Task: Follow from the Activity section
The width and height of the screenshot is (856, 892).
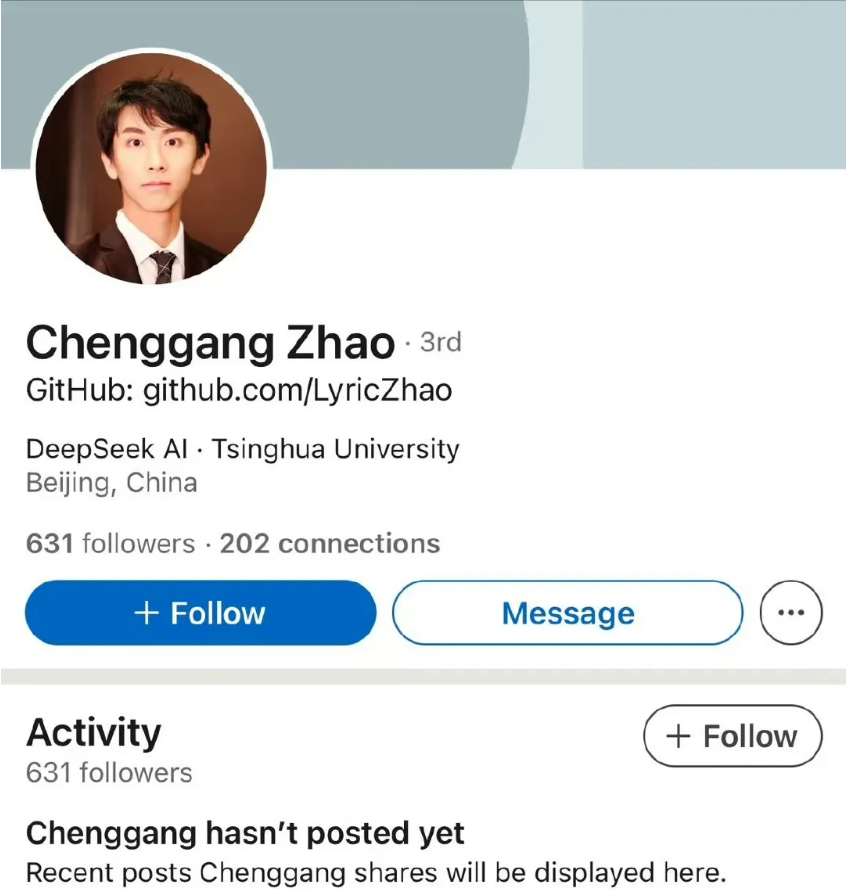Action: click(x=732, y=737)
